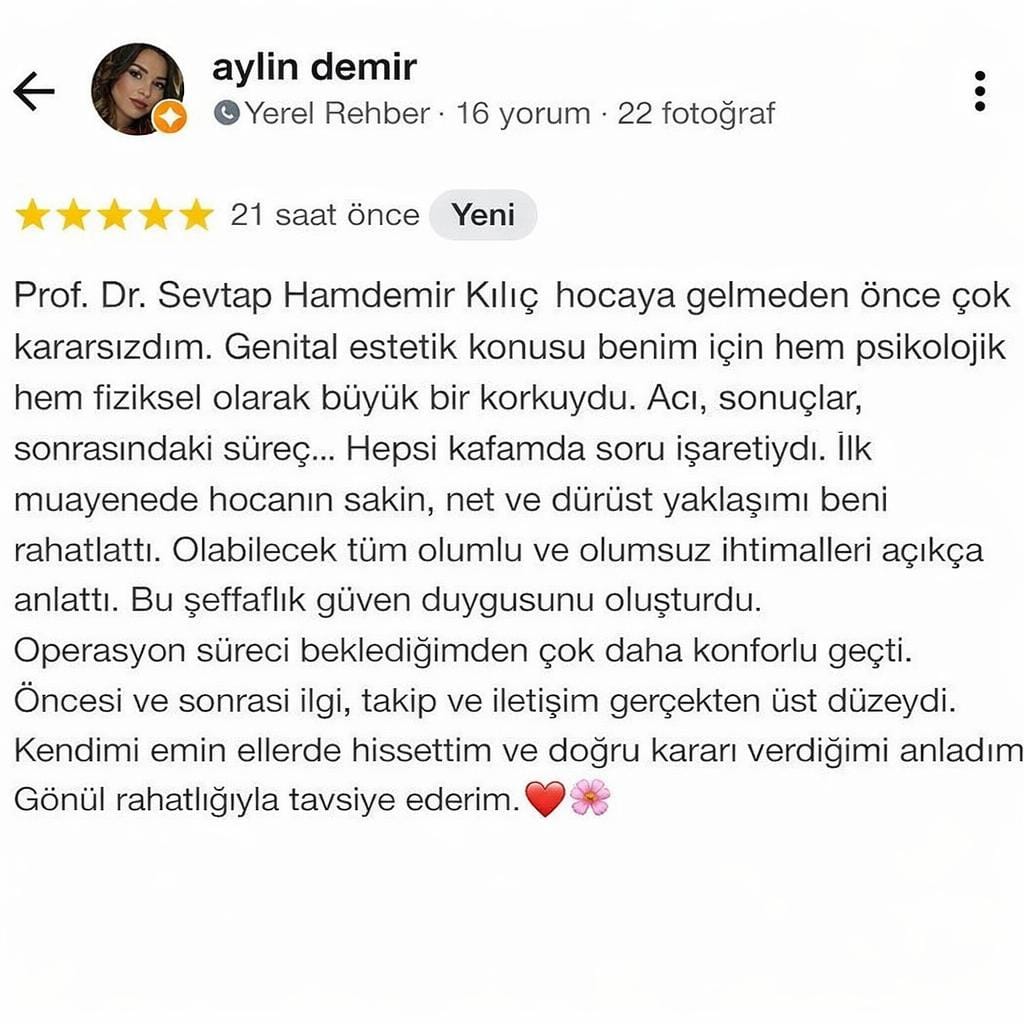The width and height of the screenshot is (1024, 1024).
Task: View reviewer aylin demir's profile name
Action: click(x=314, y=68)
